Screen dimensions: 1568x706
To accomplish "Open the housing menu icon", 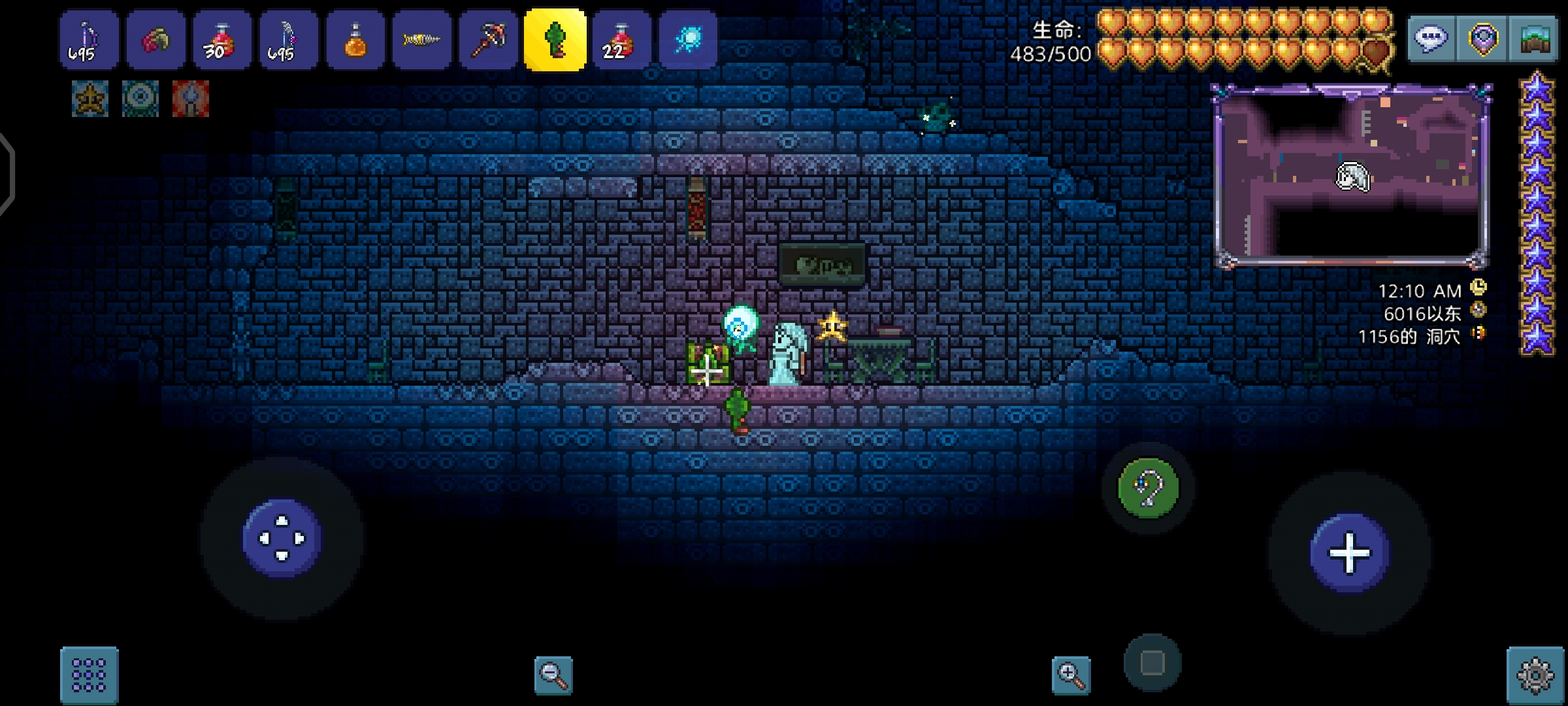I will (1534, 39).
